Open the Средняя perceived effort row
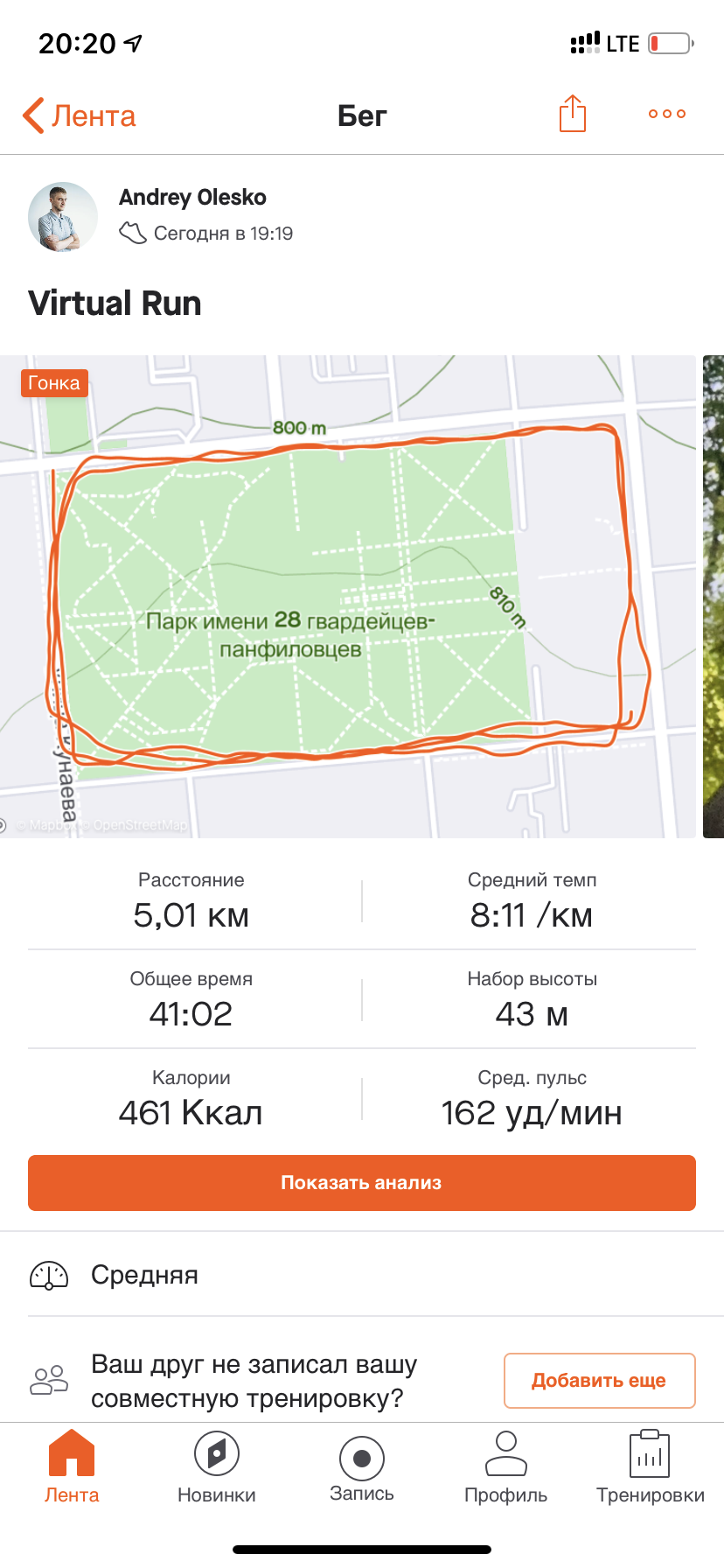Viewport: 724px width, 1568px height. (361, 1275)
